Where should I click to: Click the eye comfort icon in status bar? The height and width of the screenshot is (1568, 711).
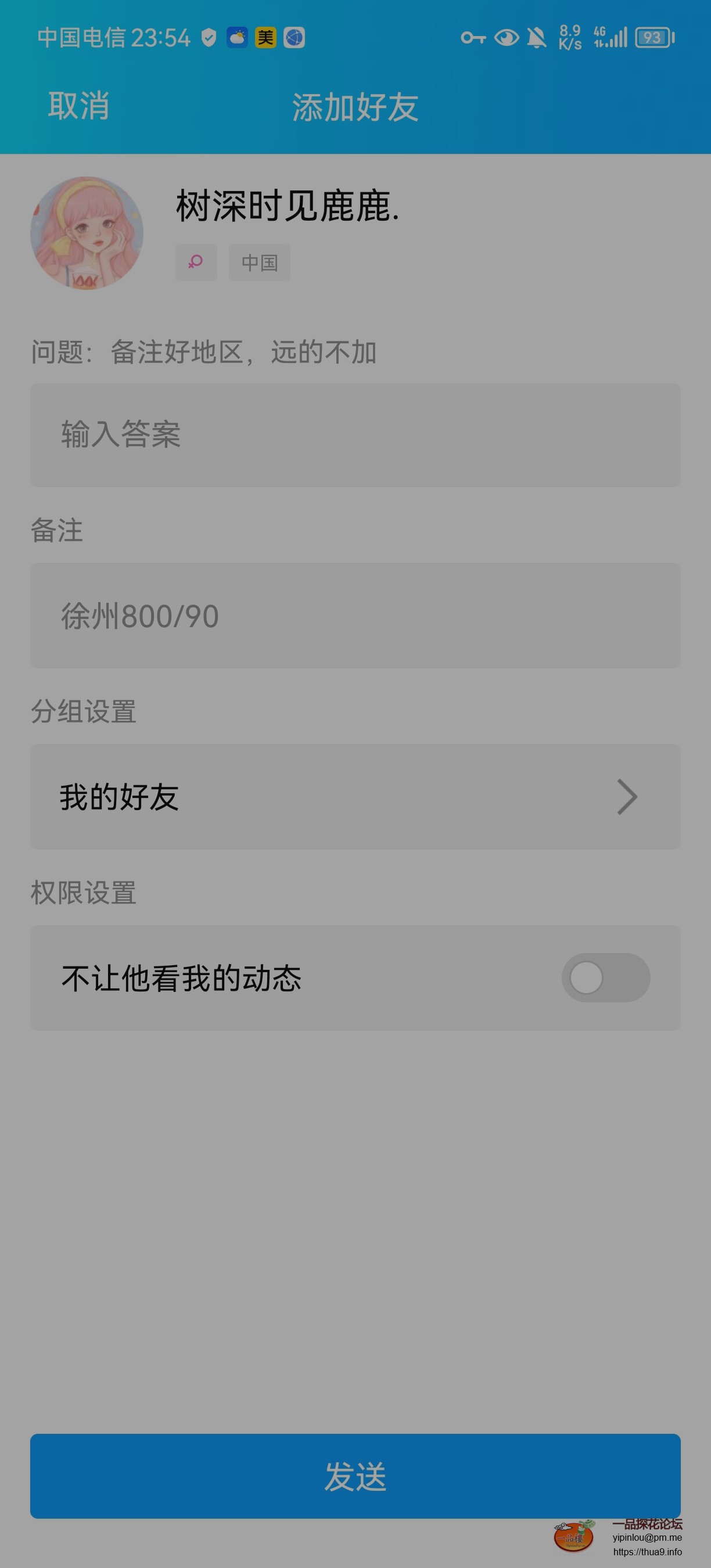pos(505,38)
